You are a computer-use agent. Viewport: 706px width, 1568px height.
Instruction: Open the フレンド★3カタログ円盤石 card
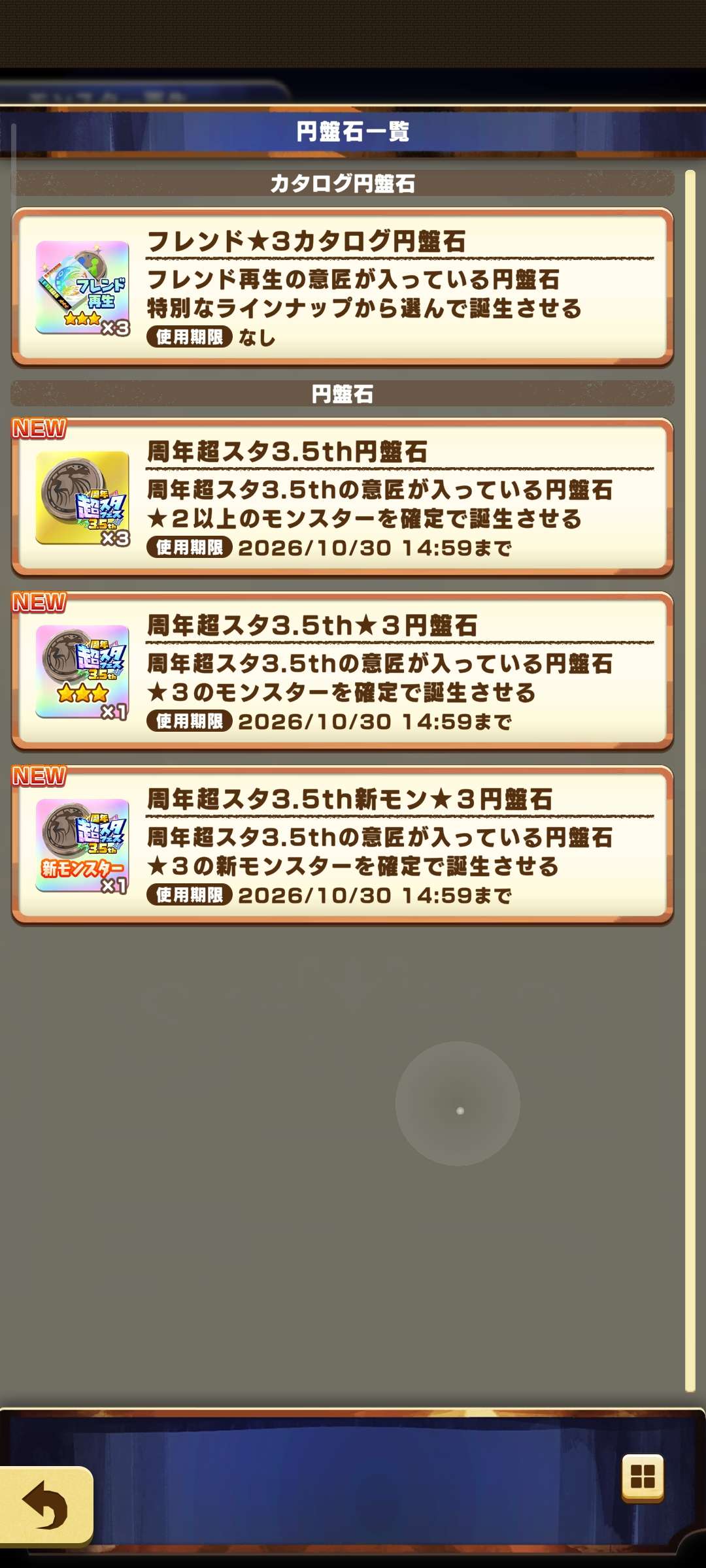coord(343,287)
